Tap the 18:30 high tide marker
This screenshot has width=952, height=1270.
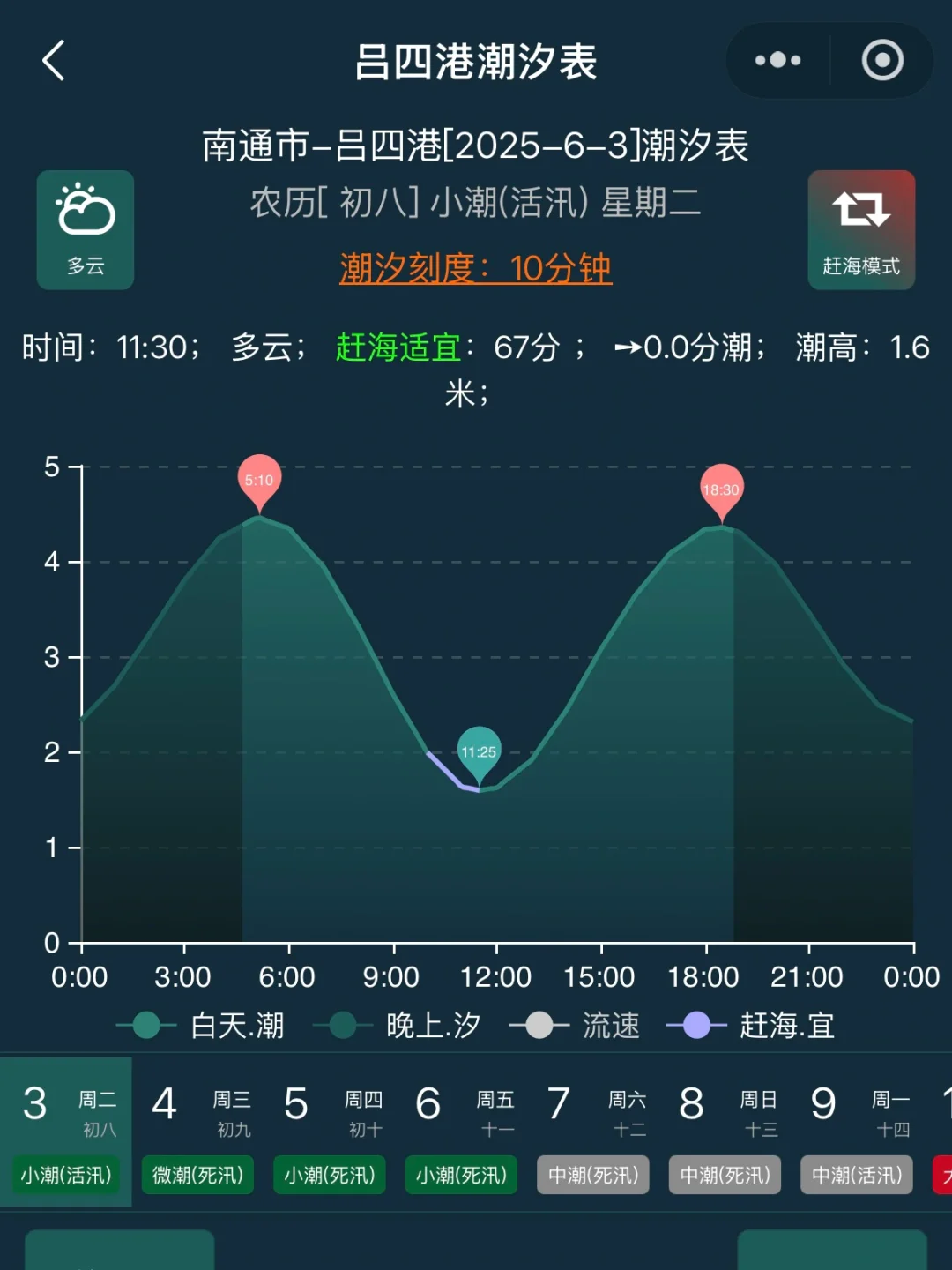(721, 491)
